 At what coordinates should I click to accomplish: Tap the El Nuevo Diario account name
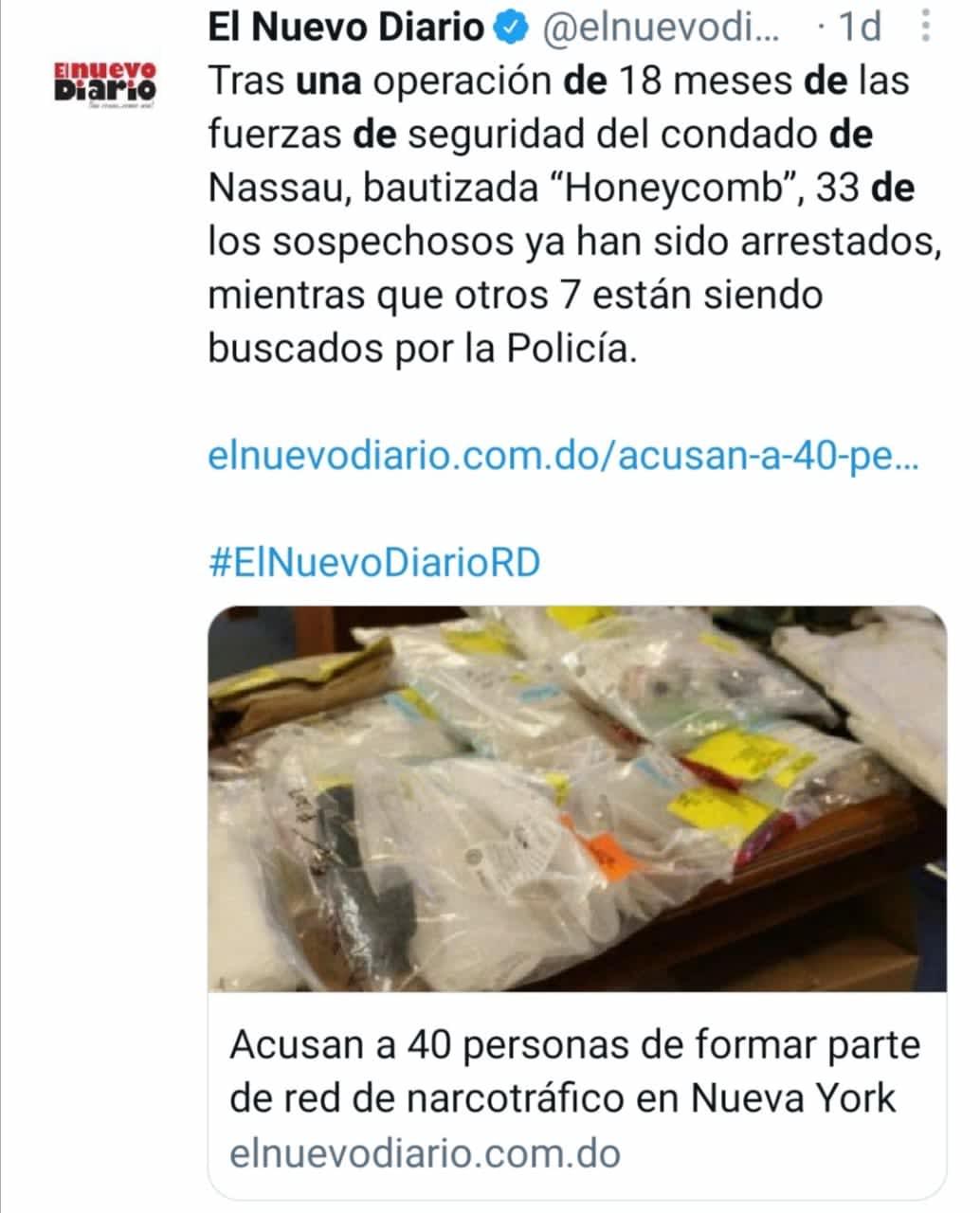(x=347, y=27)
